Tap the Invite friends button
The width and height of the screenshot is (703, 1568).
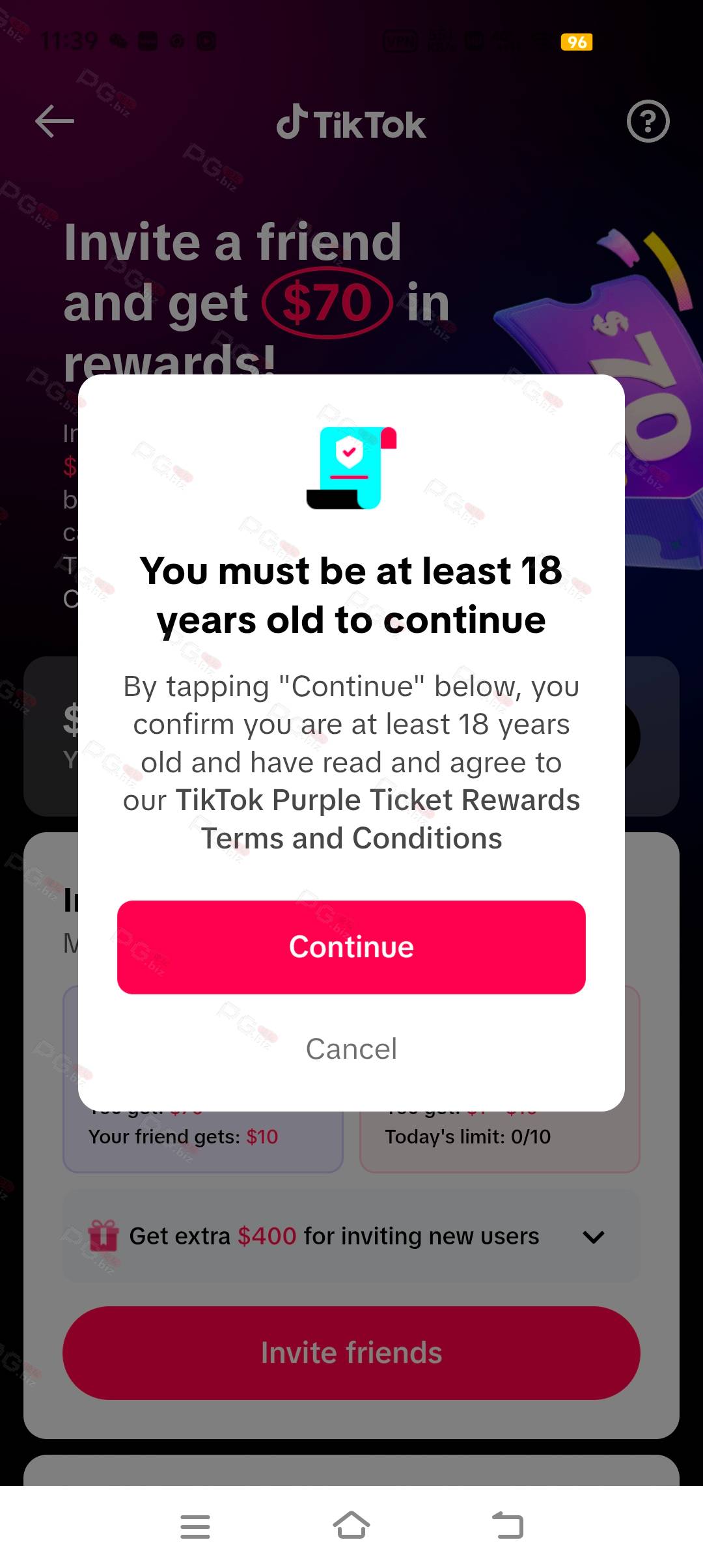[x=351, y=1352]
